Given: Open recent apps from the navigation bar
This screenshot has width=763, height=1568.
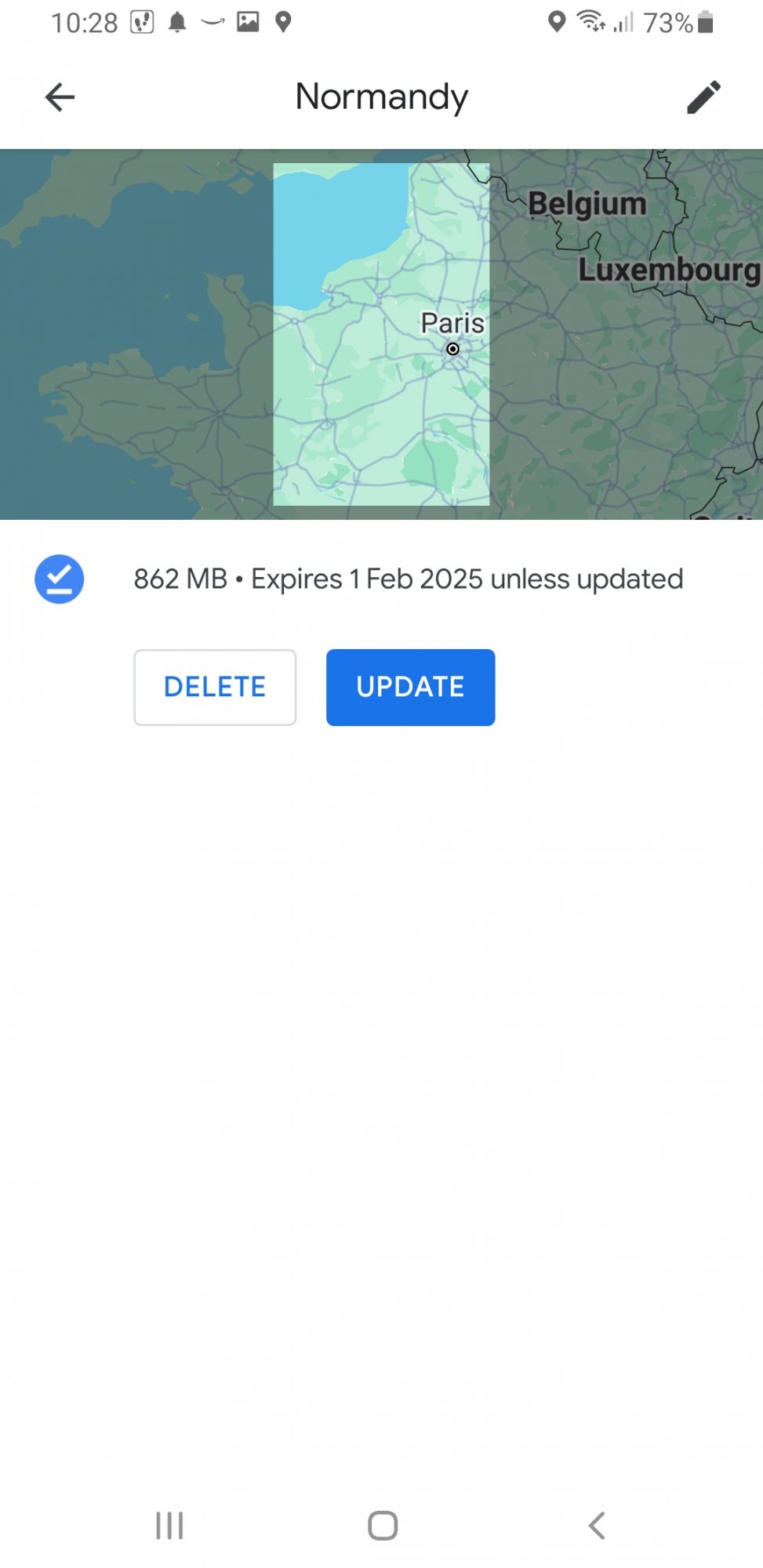Looking at the screenshot, I should point(169,1526).
